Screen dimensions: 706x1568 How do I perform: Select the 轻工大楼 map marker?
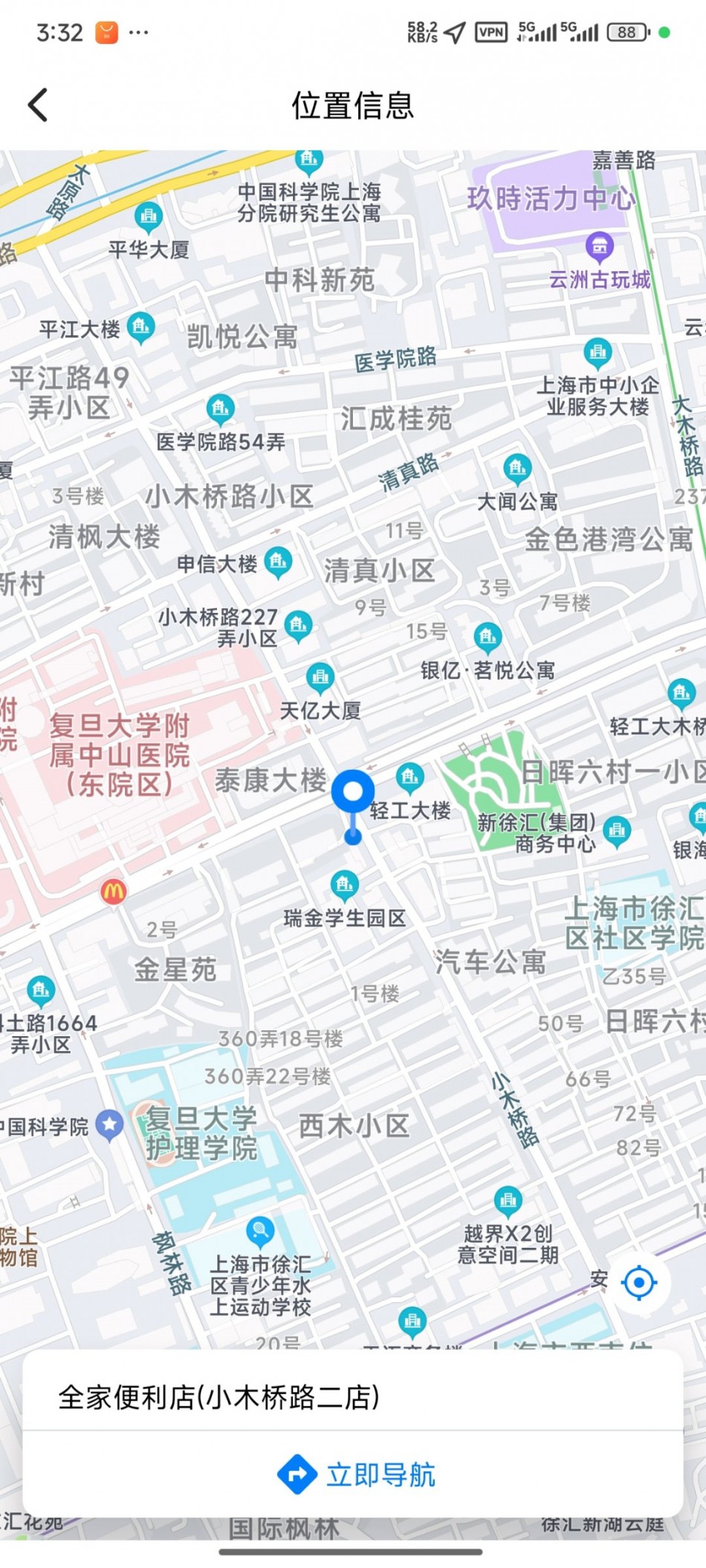[x=410, y=778]
